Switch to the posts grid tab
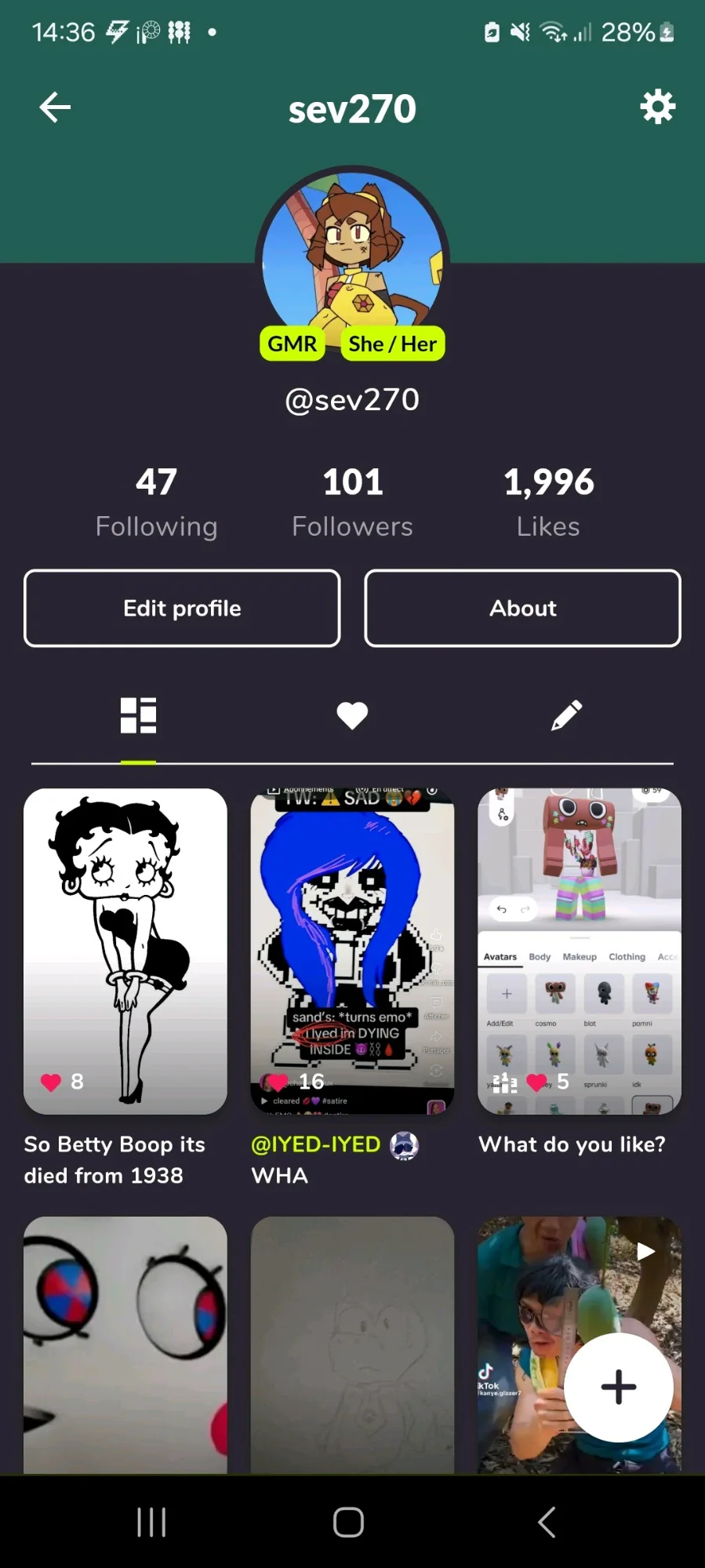705x1568 pixels. [138, 715]
